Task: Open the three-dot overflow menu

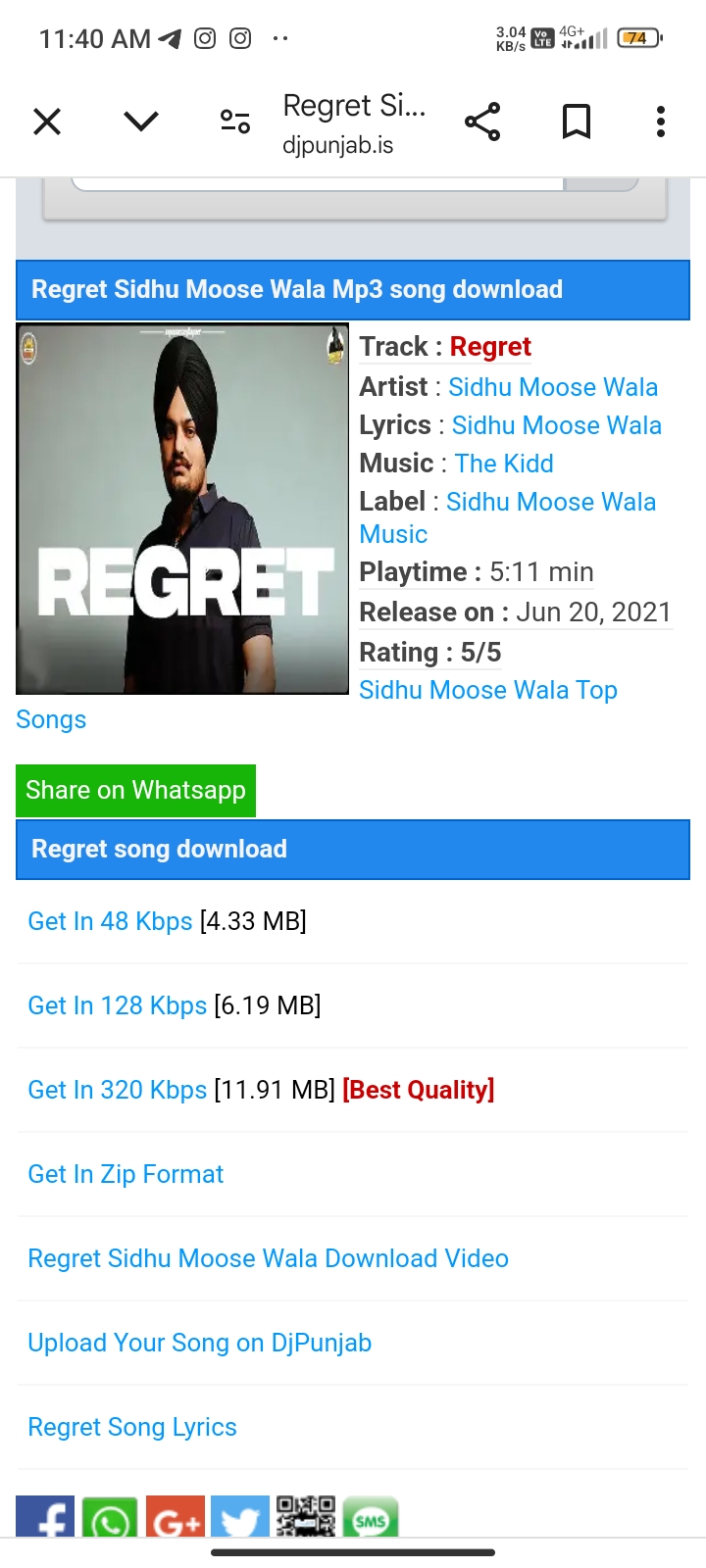Action: point(661,122)
